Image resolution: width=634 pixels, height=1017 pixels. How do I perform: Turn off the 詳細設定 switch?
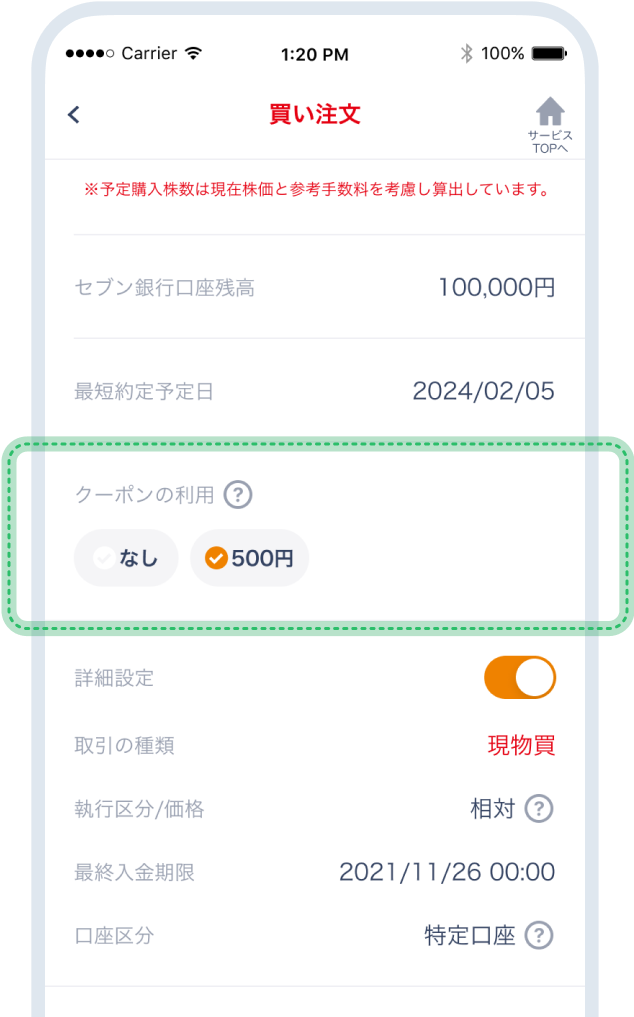(x=519, y=677)
